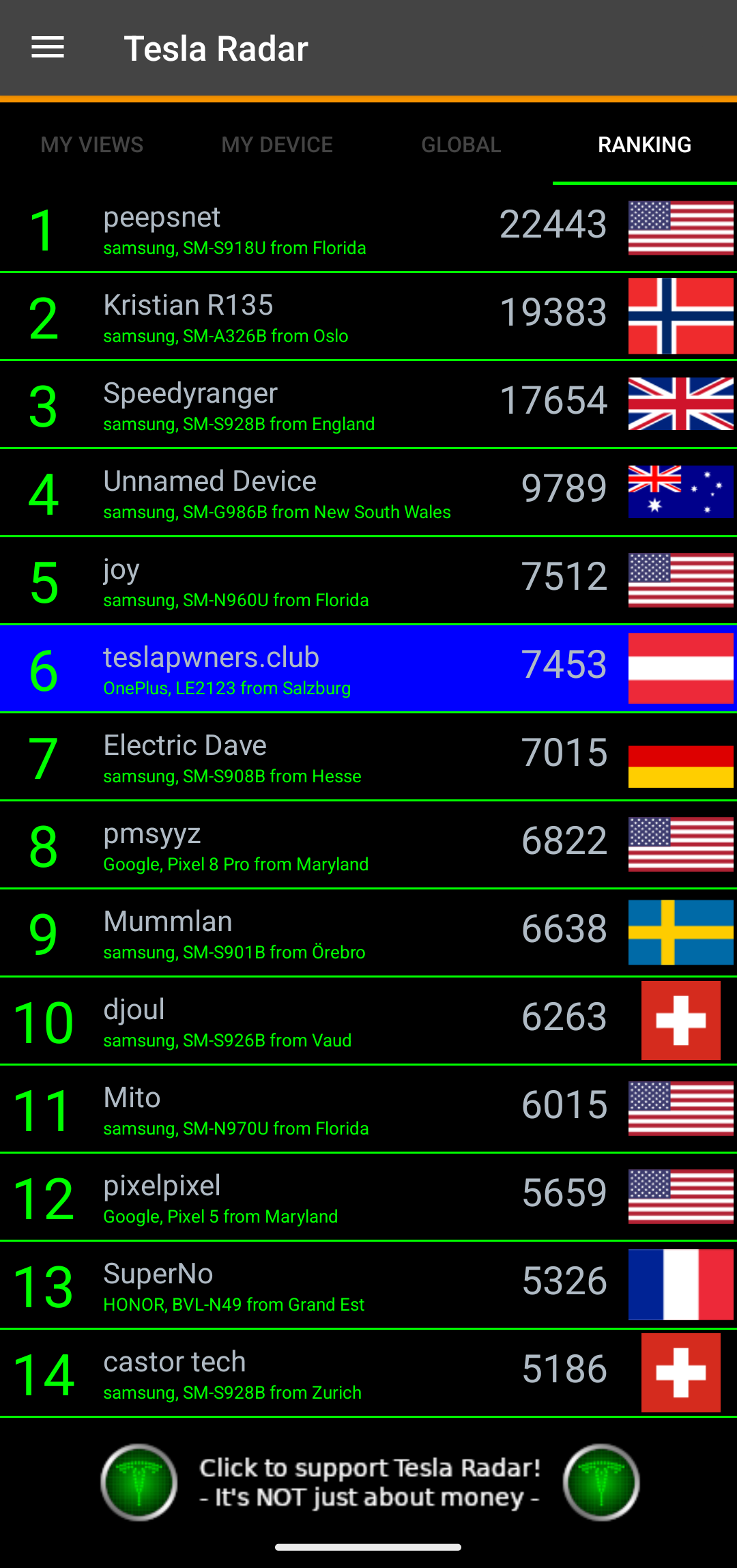Open SuperNo from Grand Est
This screenshot has width=737, height=1568.
coord(369,1285)
